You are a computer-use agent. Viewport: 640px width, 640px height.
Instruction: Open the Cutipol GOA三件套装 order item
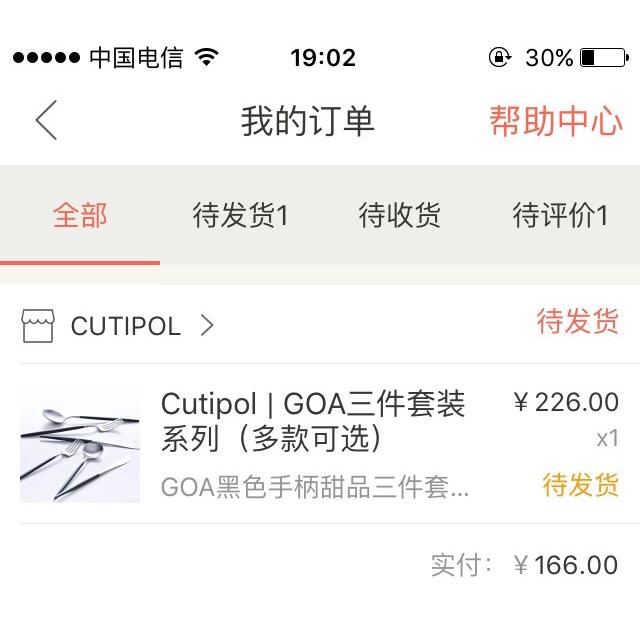coord(313,421)
